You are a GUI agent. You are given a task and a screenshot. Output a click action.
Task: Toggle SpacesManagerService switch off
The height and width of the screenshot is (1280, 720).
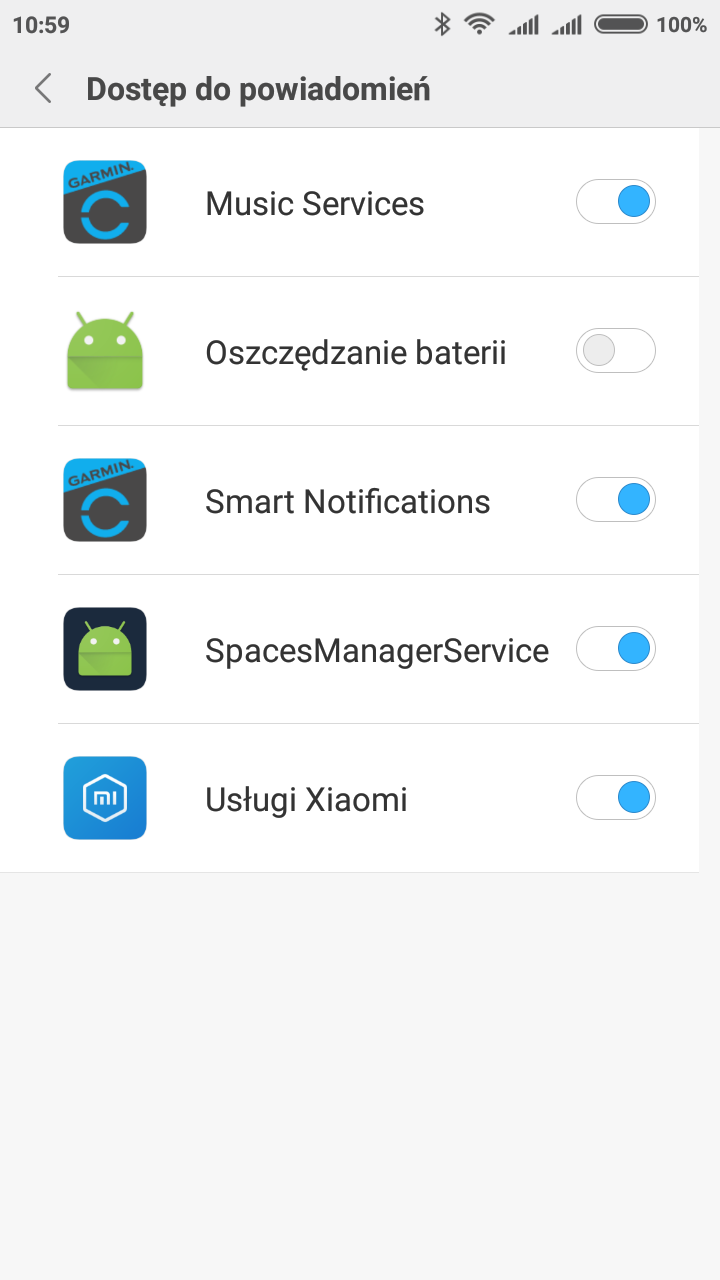tap(615, 649)
